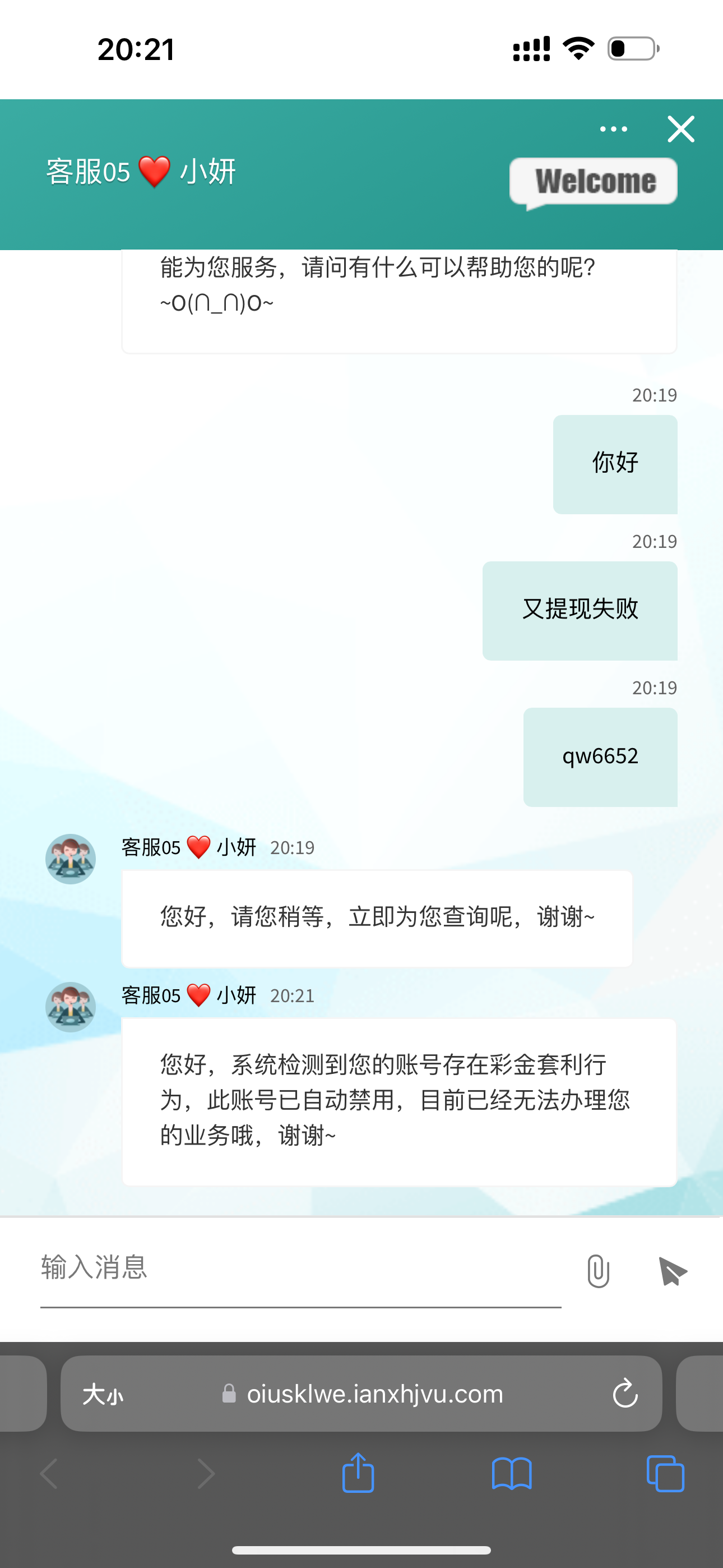Share this page from Safari toolbar
The width and height of the screenshot is (723, 1568).
pyautogui.click(x=358, y=1473)
